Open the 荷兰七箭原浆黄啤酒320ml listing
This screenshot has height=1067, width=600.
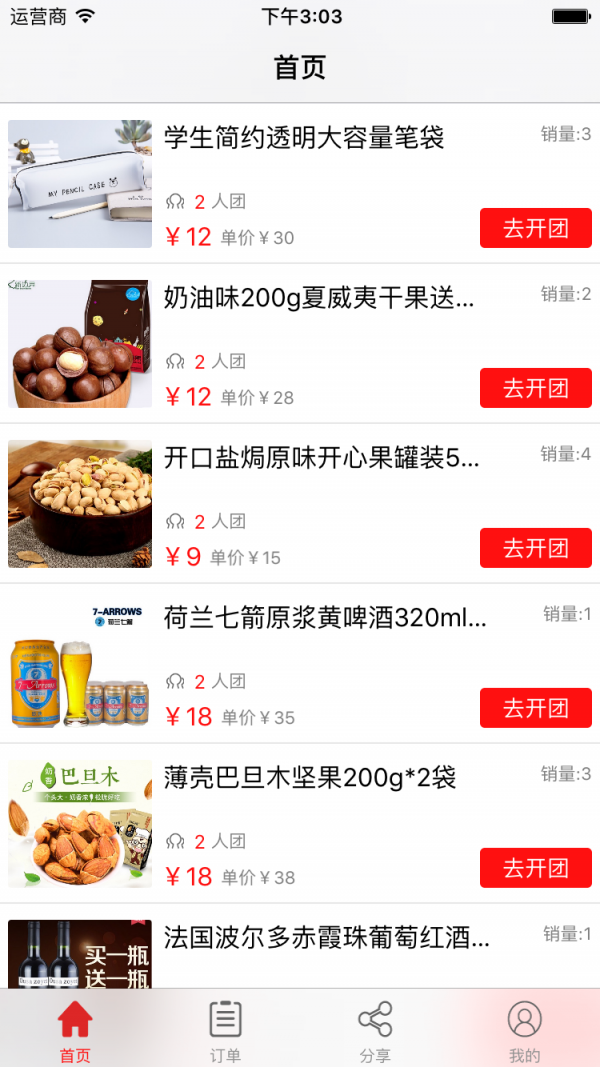(325, 618)
